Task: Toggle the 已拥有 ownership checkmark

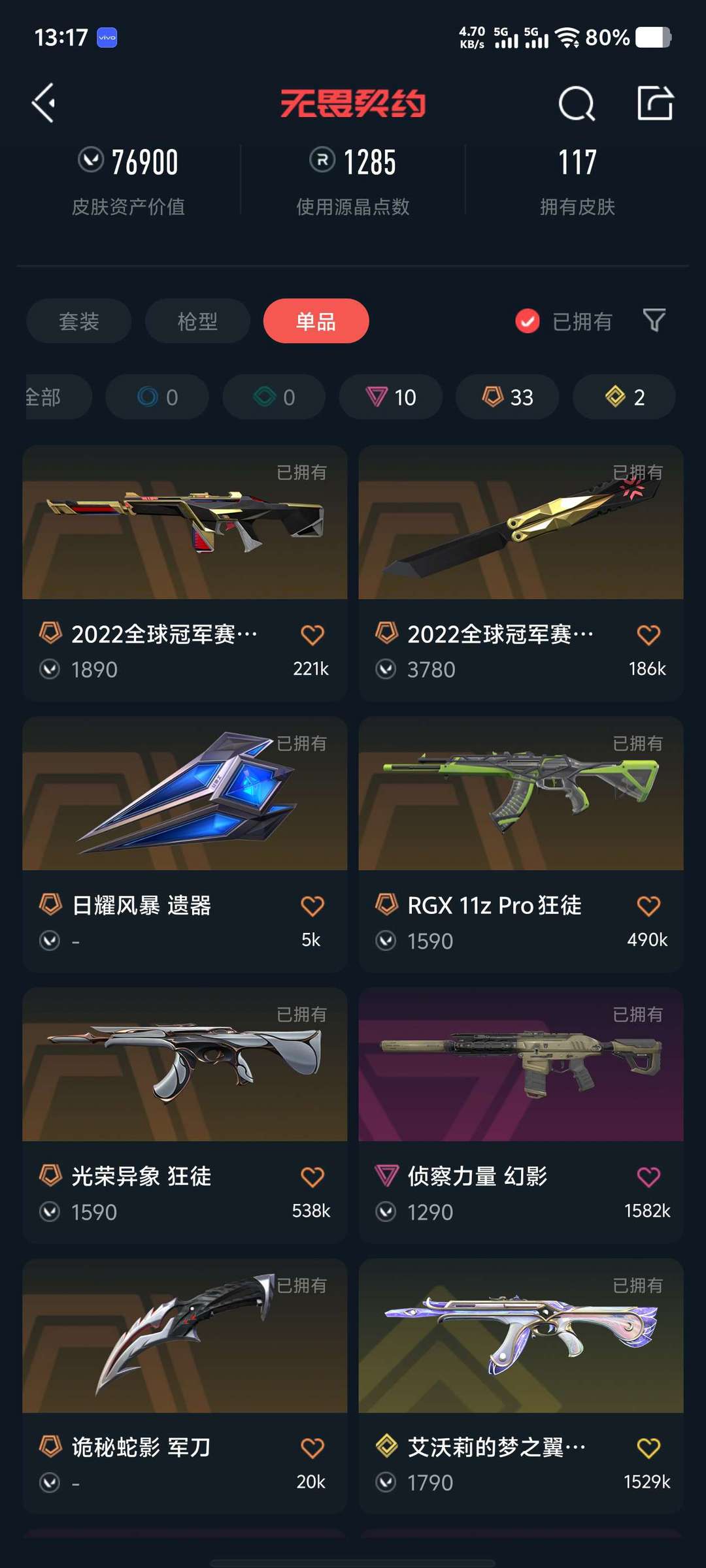Action: (x=527, y=321)
